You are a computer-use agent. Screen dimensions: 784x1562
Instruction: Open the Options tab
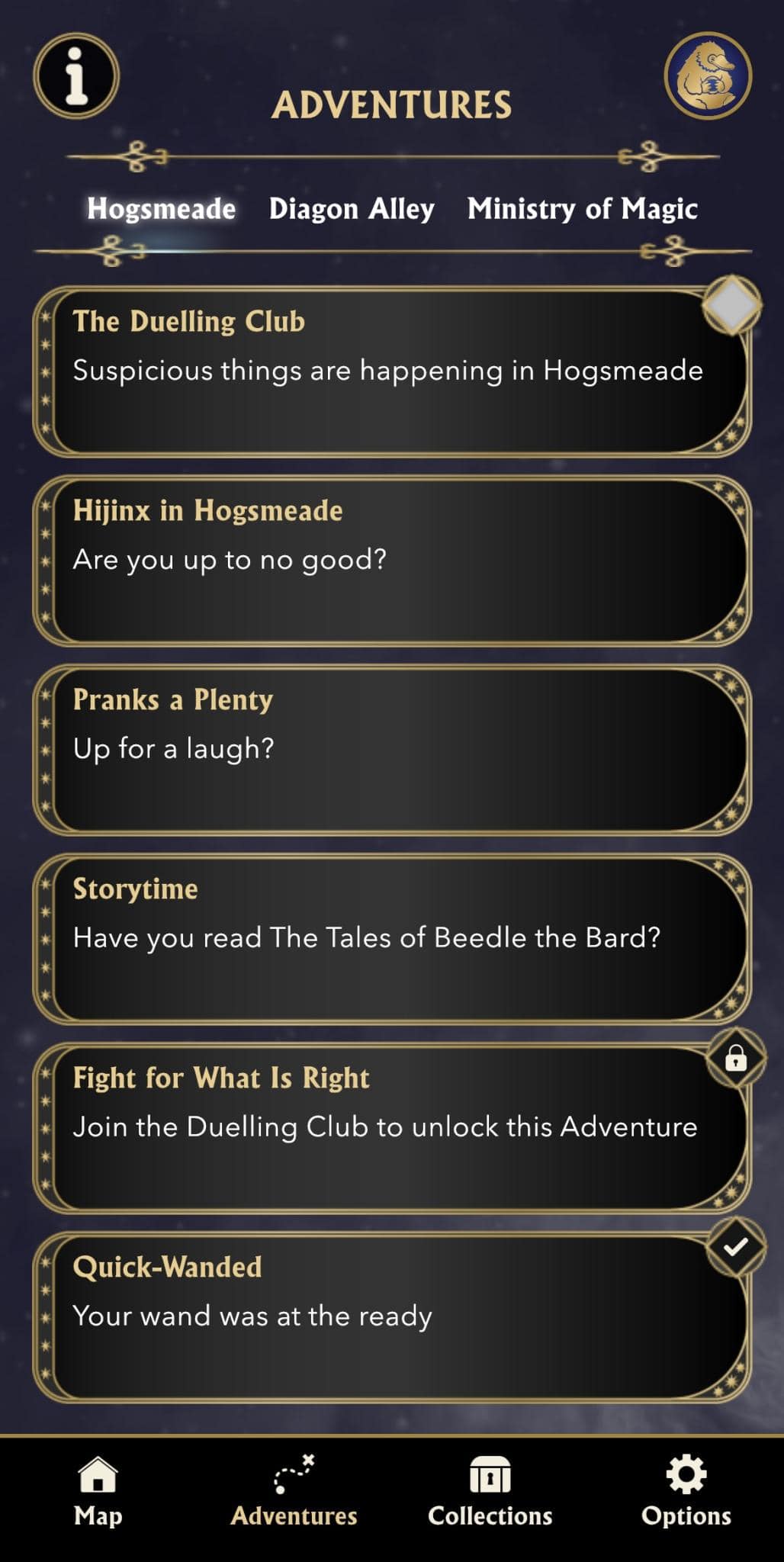tap(686, 1491)
